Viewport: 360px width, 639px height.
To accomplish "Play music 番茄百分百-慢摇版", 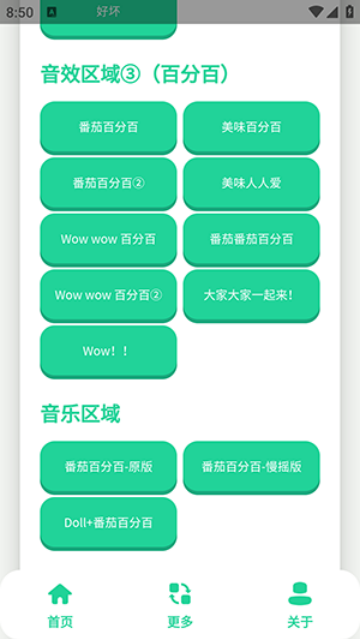I will (x=252, y=467).
